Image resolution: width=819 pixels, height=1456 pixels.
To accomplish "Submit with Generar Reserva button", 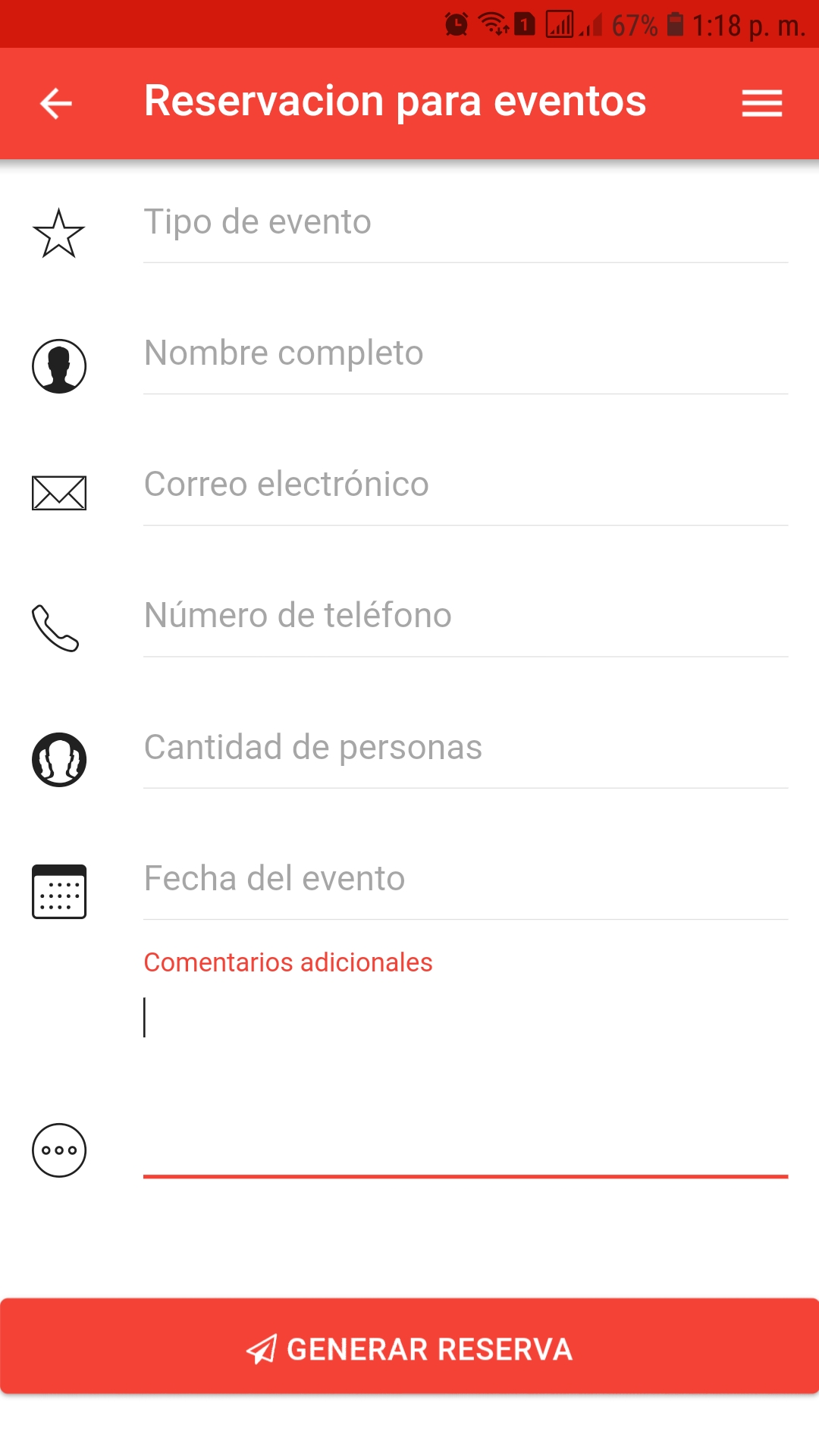I will [409, 1348].
